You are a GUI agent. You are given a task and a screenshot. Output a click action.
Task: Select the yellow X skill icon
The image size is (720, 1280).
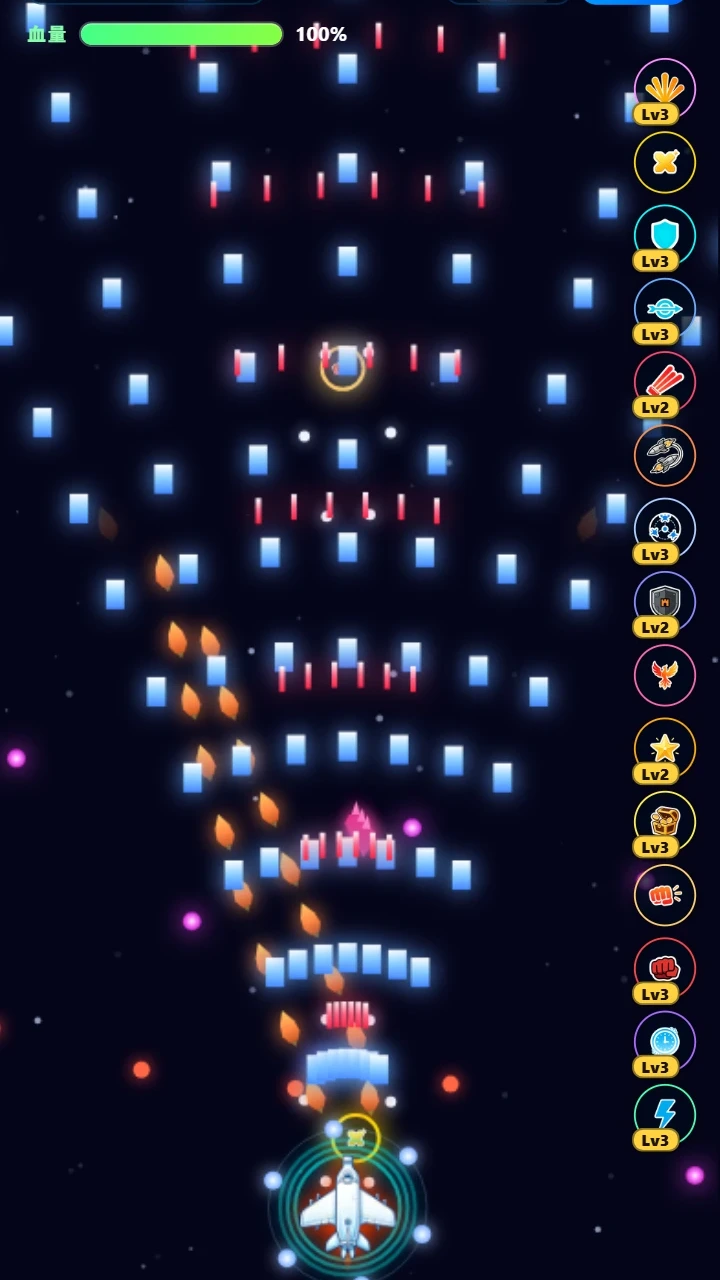click(665, 162)
